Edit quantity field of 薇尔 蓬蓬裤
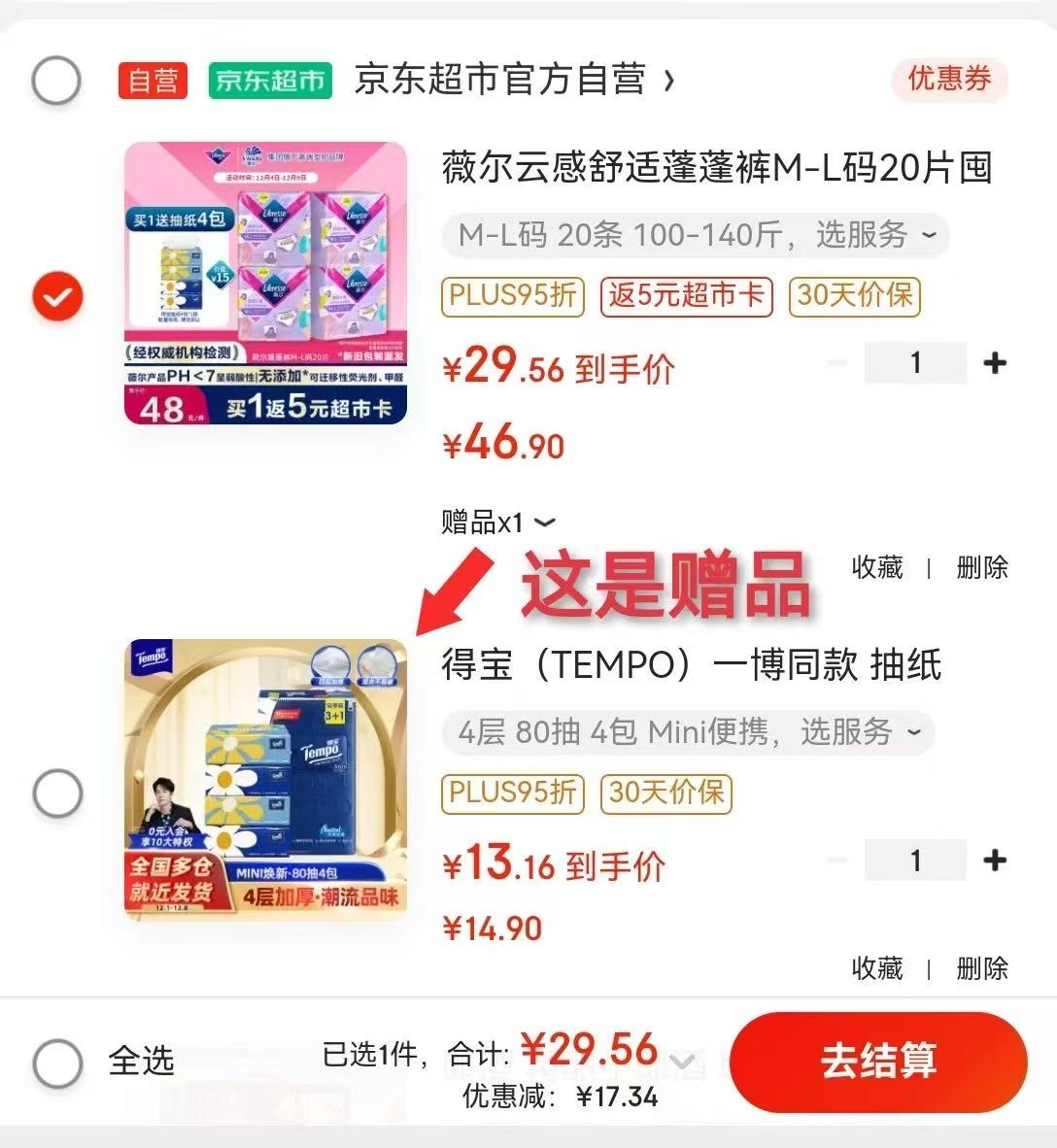1057x1148 pixels. tap(915, 363)
